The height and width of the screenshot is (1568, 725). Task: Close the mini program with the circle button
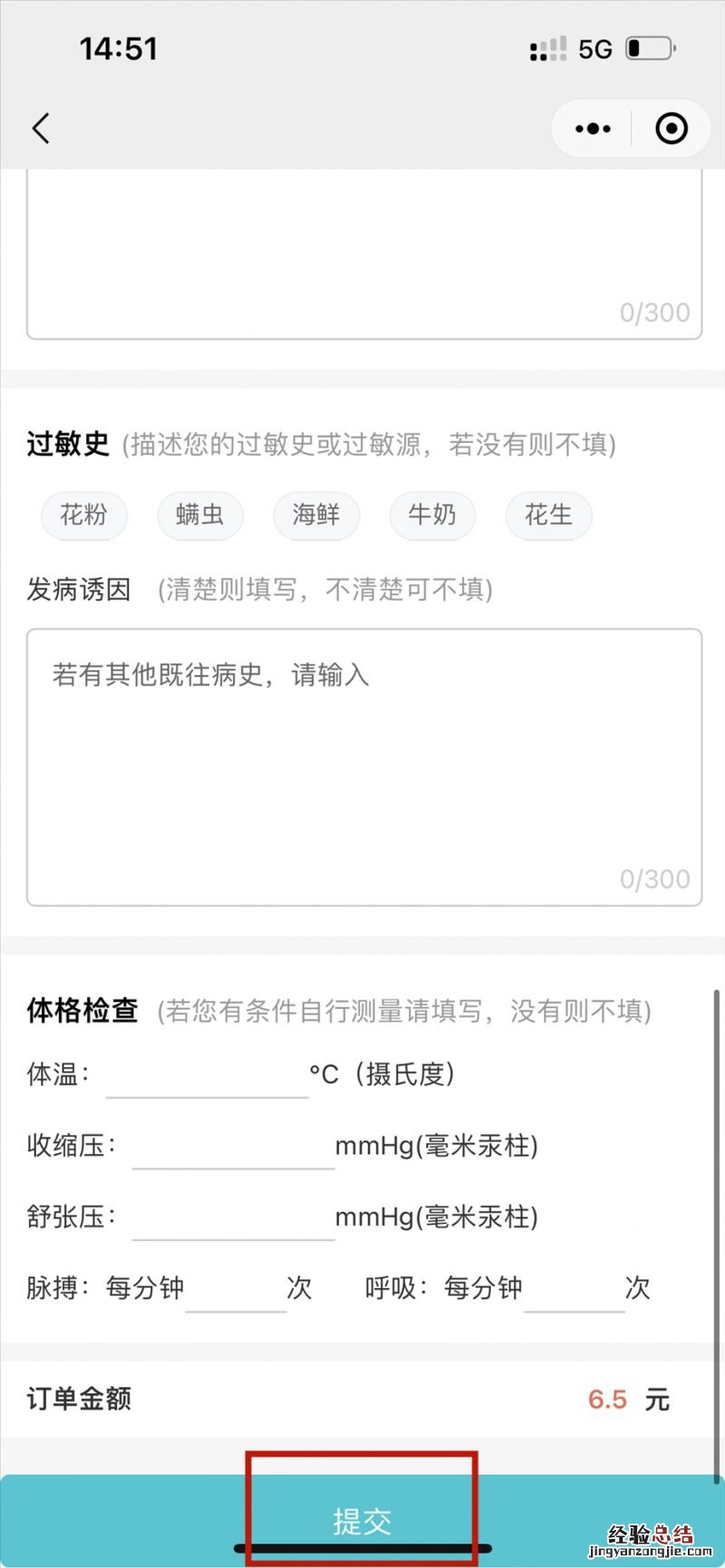tap(671, 129)
